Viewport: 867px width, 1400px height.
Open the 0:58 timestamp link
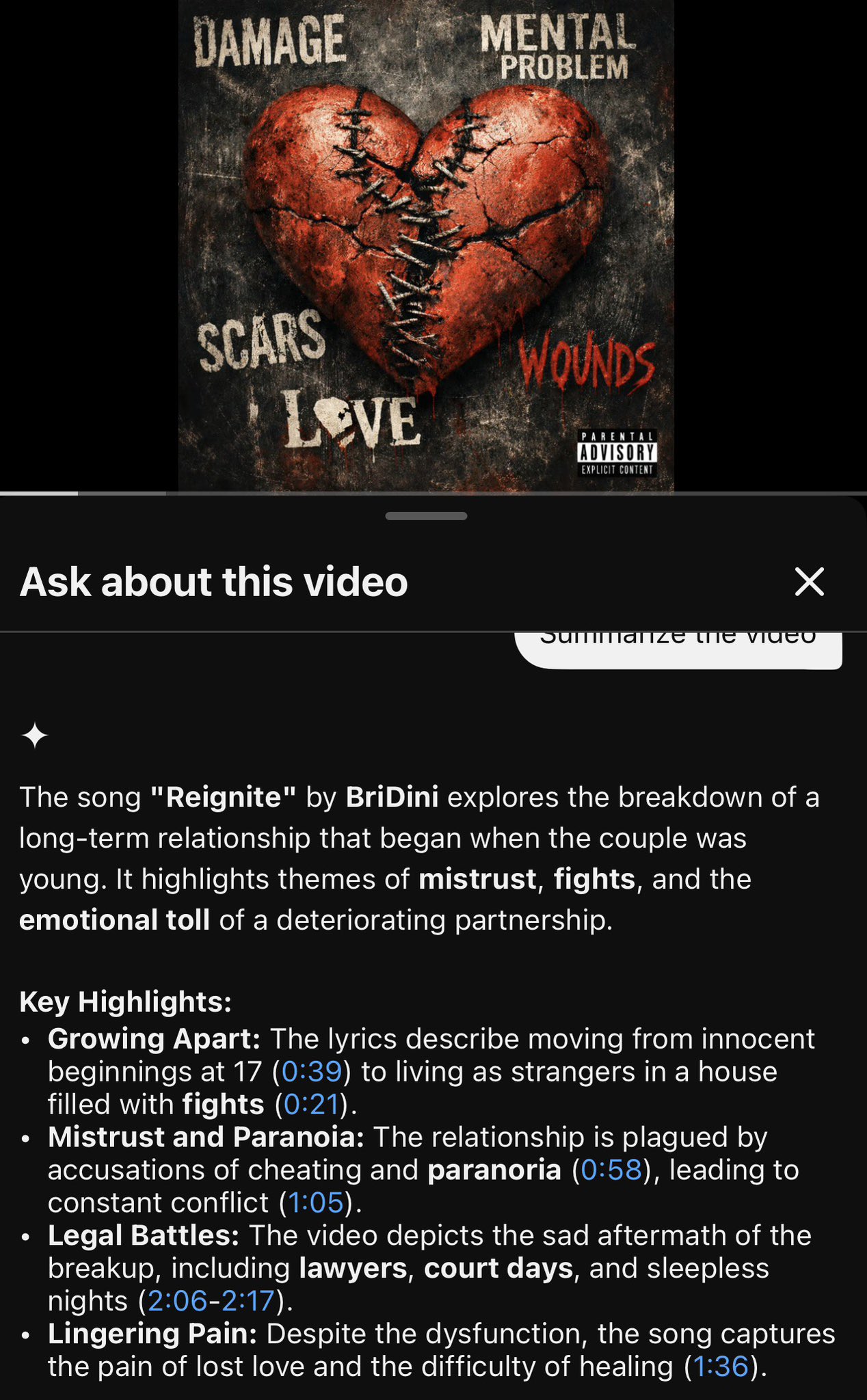(x=611, y=1170)
